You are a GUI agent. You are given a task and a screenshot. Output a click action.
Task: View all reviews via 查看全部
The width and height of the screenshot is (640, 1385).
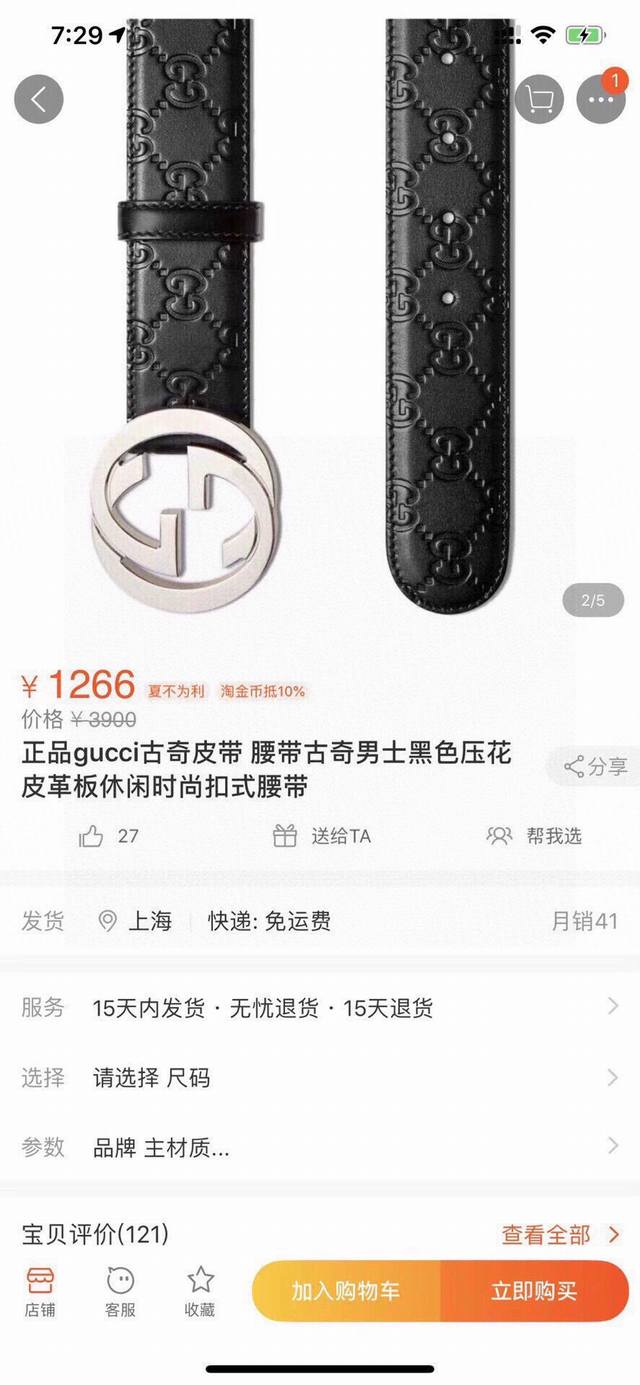pyautogui.click(x=560, y=1235)
